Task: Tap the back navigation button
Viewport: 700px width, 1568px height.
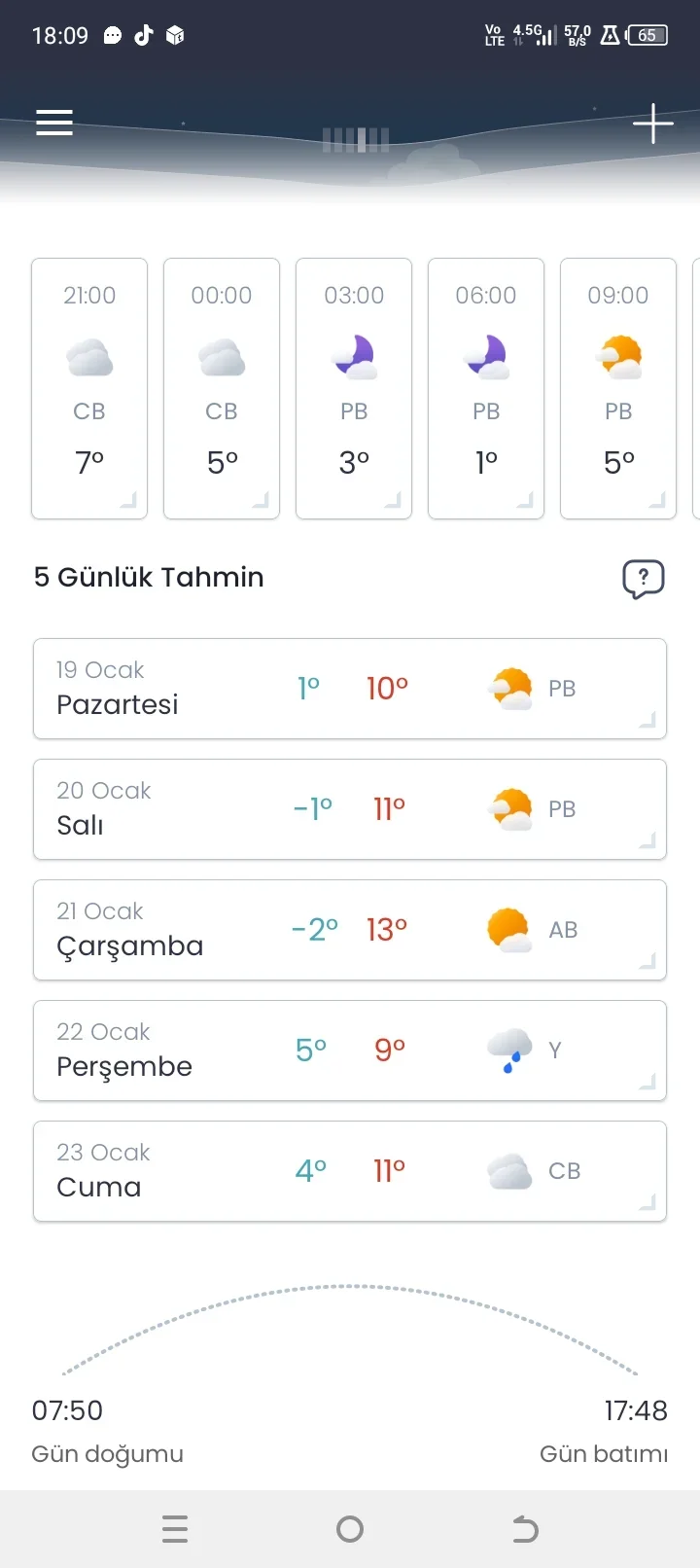Action: (x=525, y=1529)
